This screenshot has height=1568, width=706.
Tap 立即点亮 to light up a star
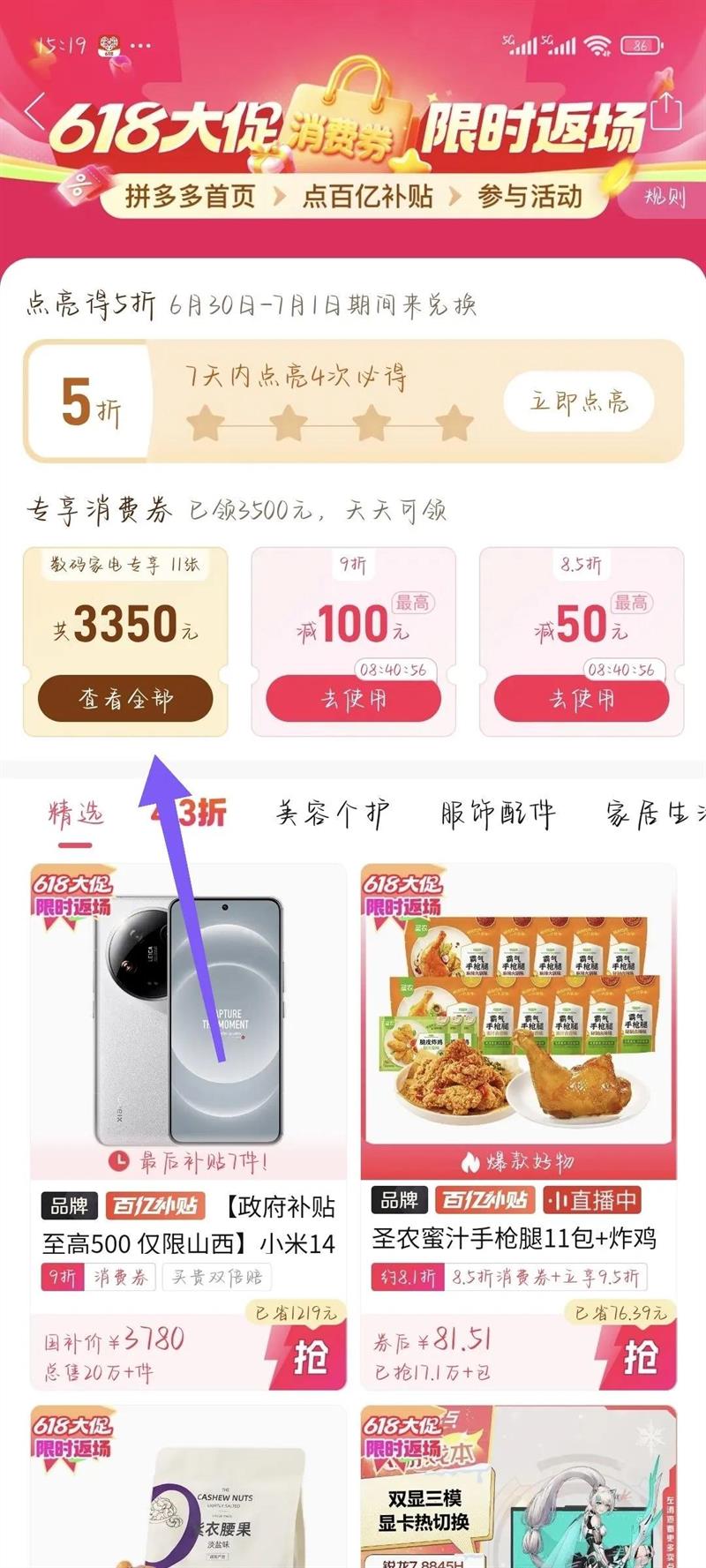coord(579,401)
